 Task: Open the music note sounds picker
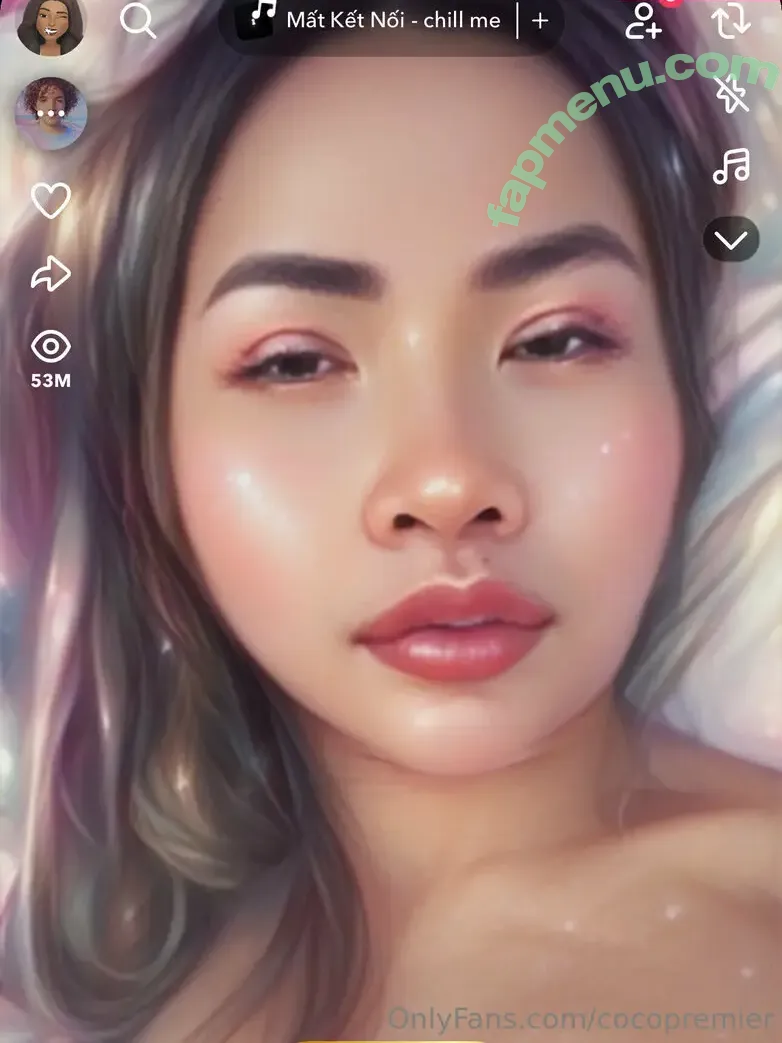[731, 167]
